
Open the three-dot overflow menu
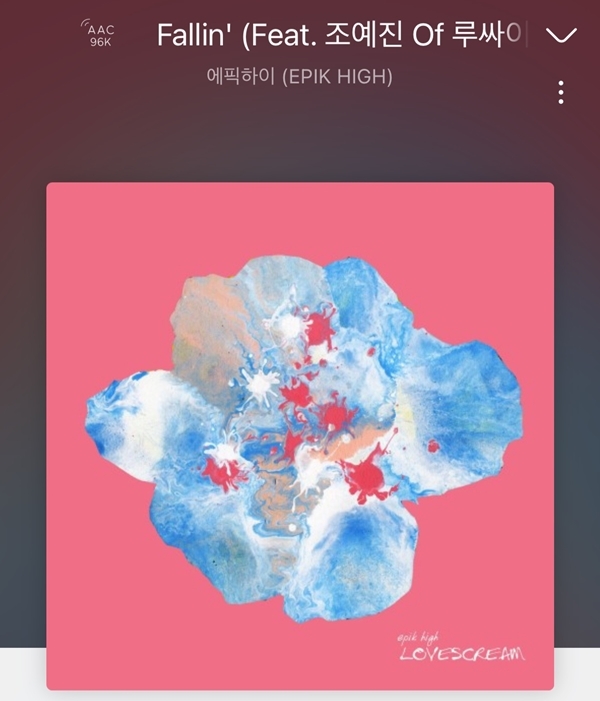click(561, 93)
